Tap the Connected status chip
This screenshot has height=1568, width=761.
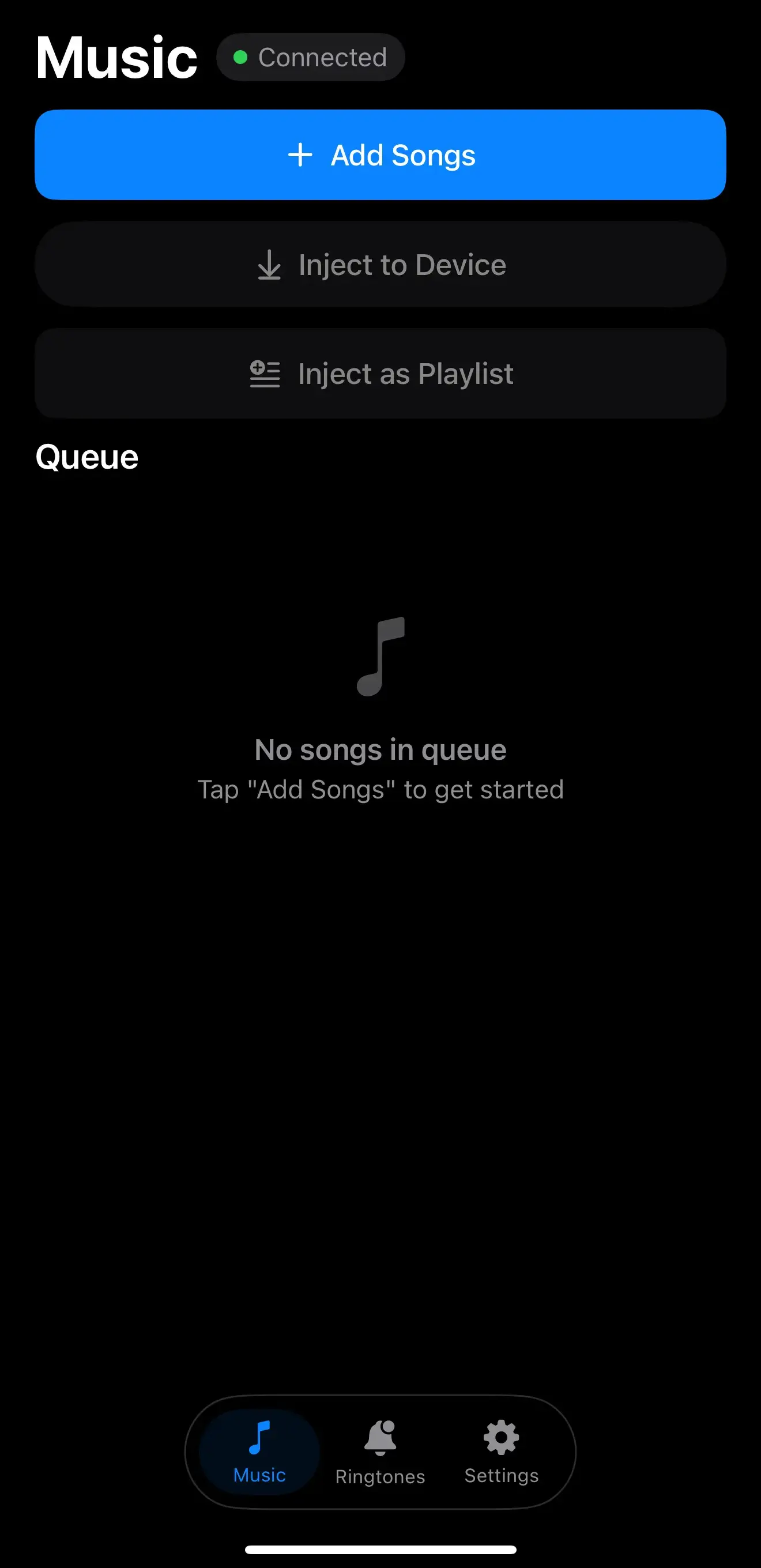click(311, 57)
